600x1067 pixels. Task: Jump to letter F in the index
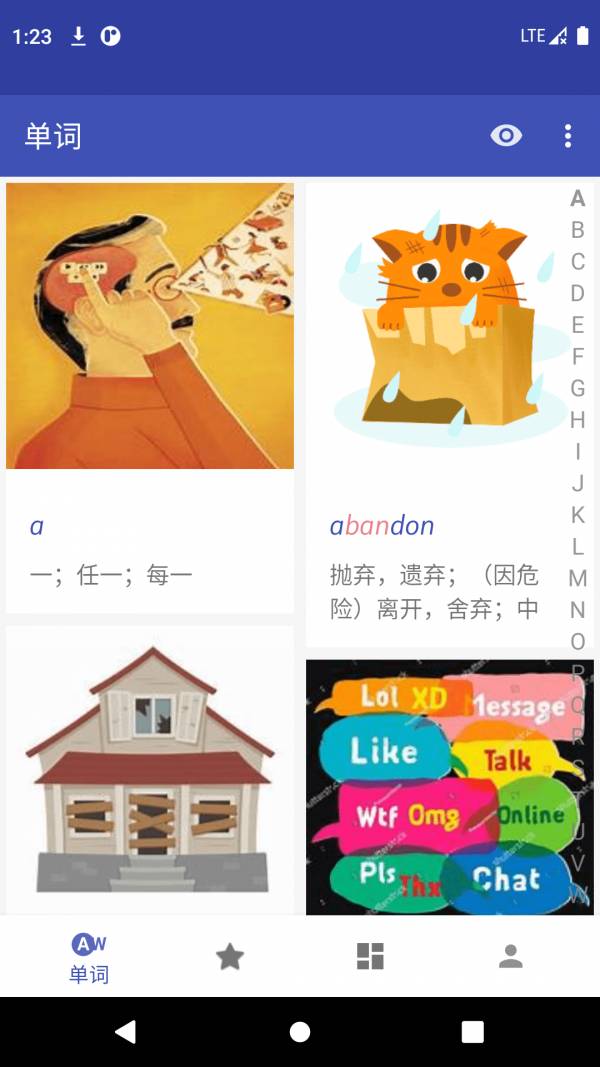tap(577, 356)
